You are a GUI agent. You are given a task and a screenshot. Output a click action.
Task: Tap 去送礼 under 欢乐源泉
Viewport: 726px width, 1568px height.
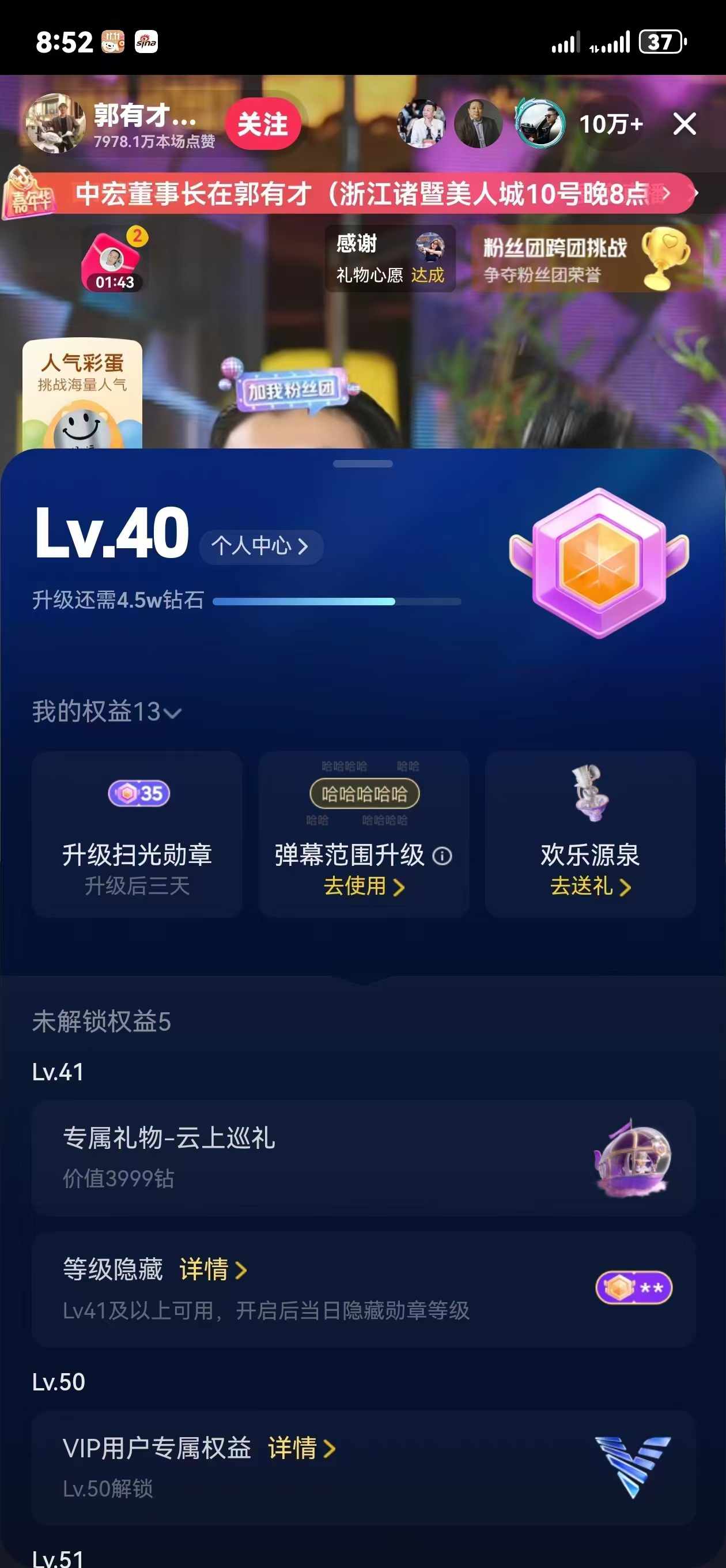[x=589, y=886]
